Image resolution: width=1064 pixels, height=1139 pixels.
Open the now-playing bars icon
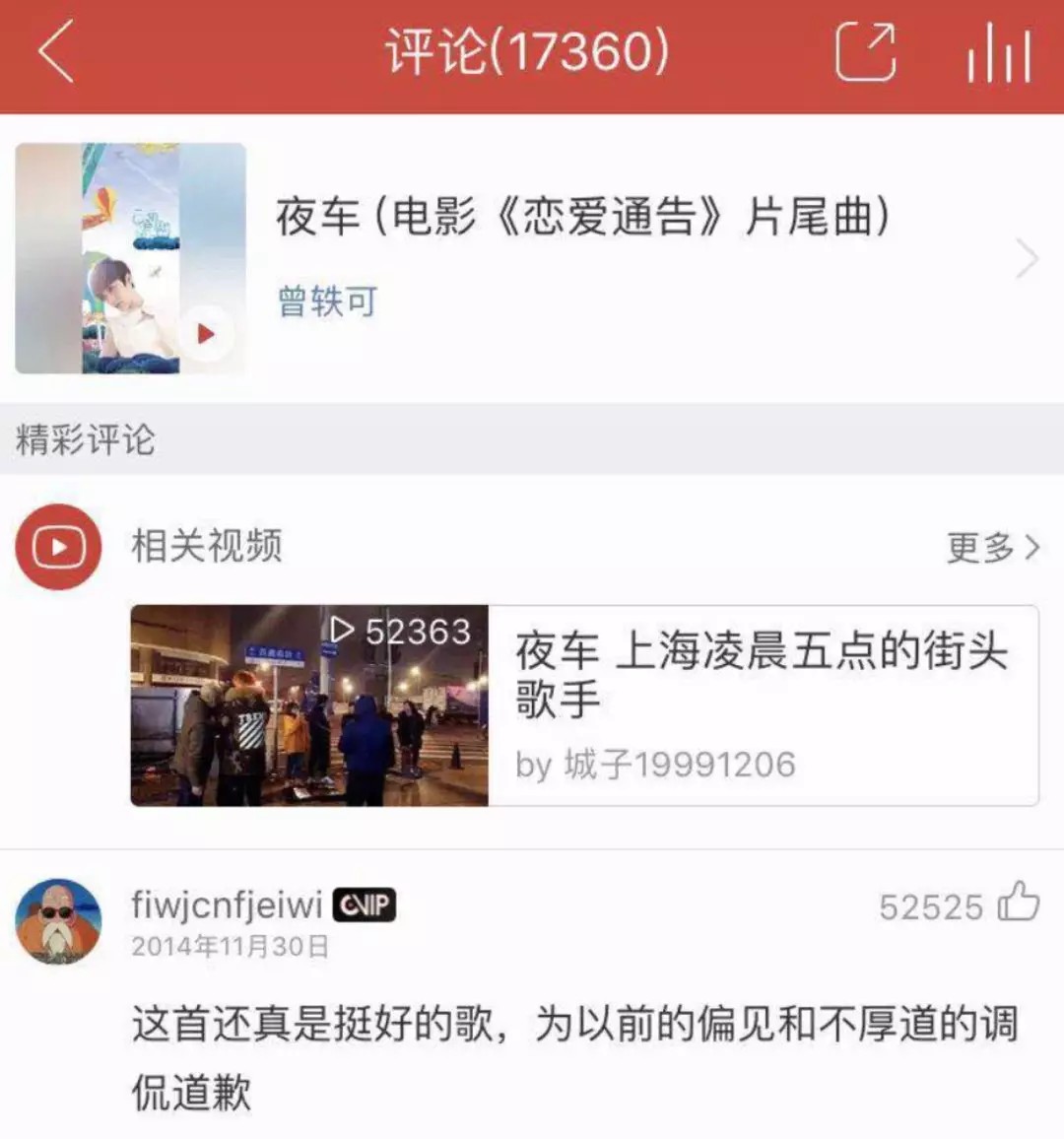998,54
